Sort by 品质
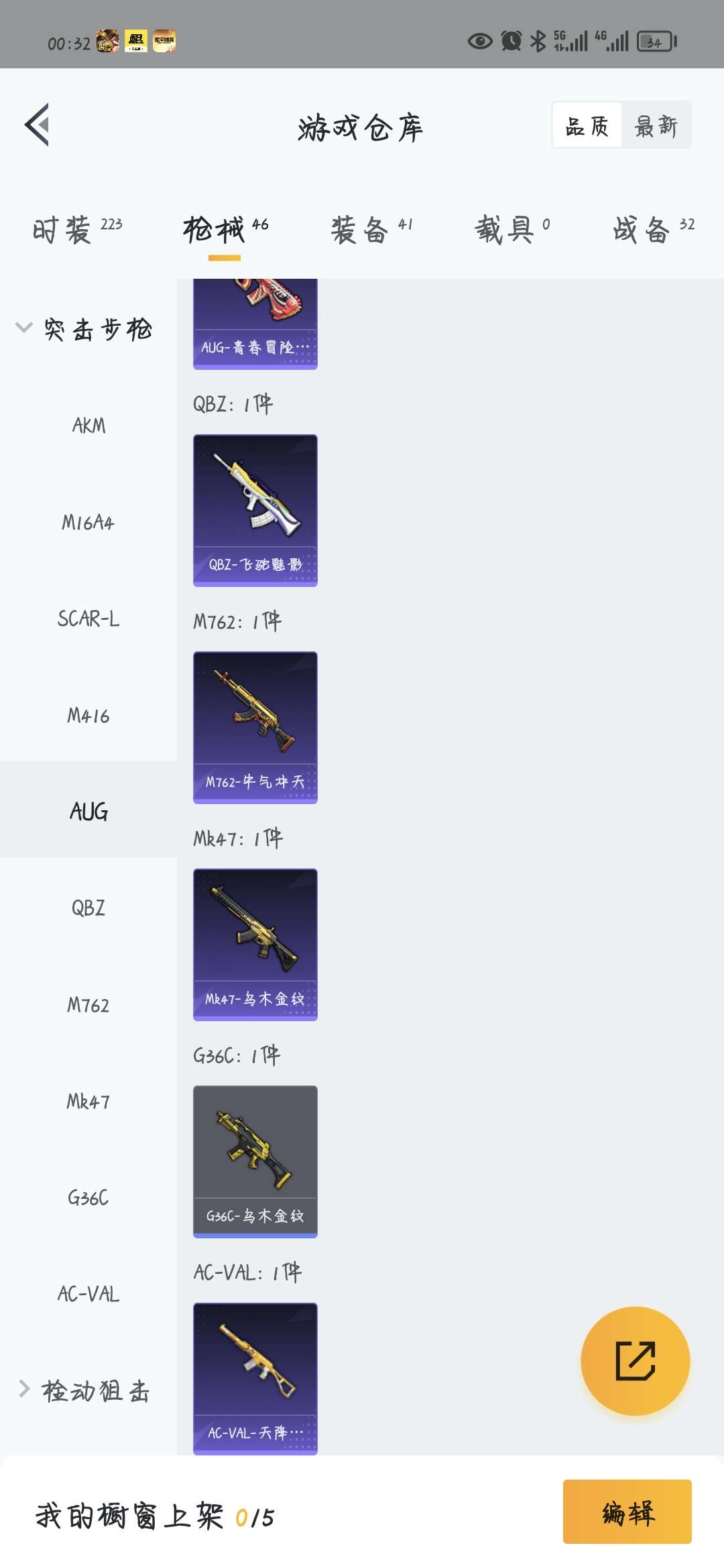The height and width of the screenshot is (1568, 724). pos(587,125)
